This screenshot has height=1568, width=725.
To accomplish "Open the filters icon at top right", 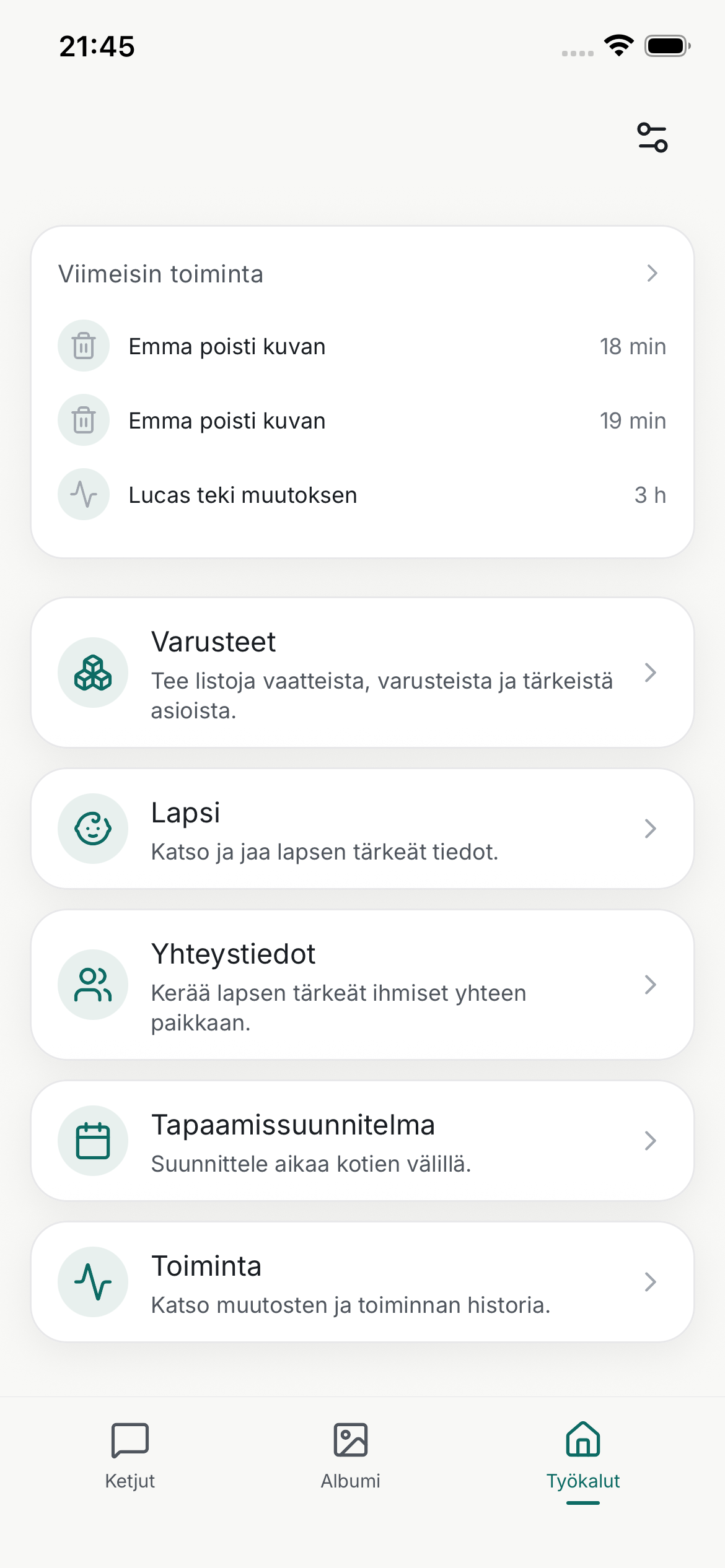I will point(652,137).
